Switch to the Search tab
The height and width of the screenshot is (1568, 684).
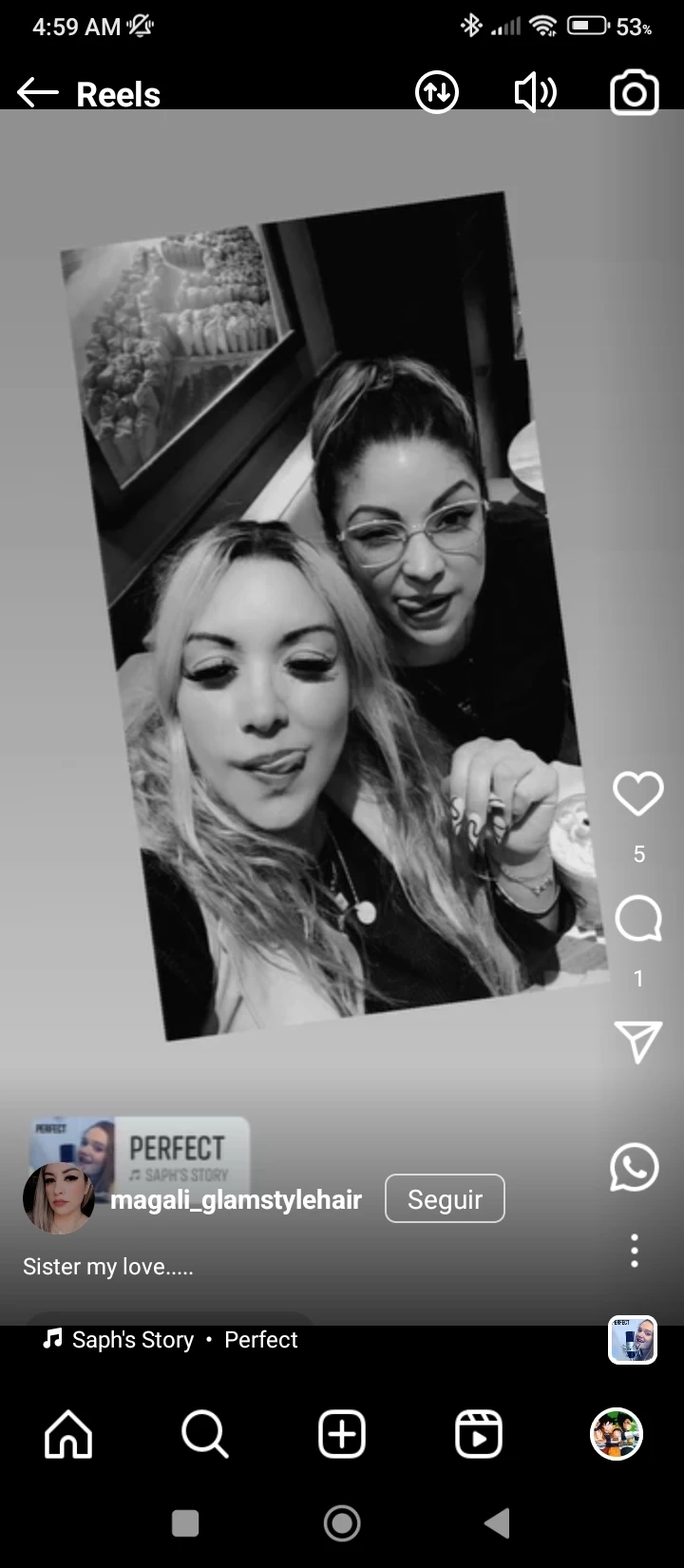pyautogui.click(x=205, y=1434)
